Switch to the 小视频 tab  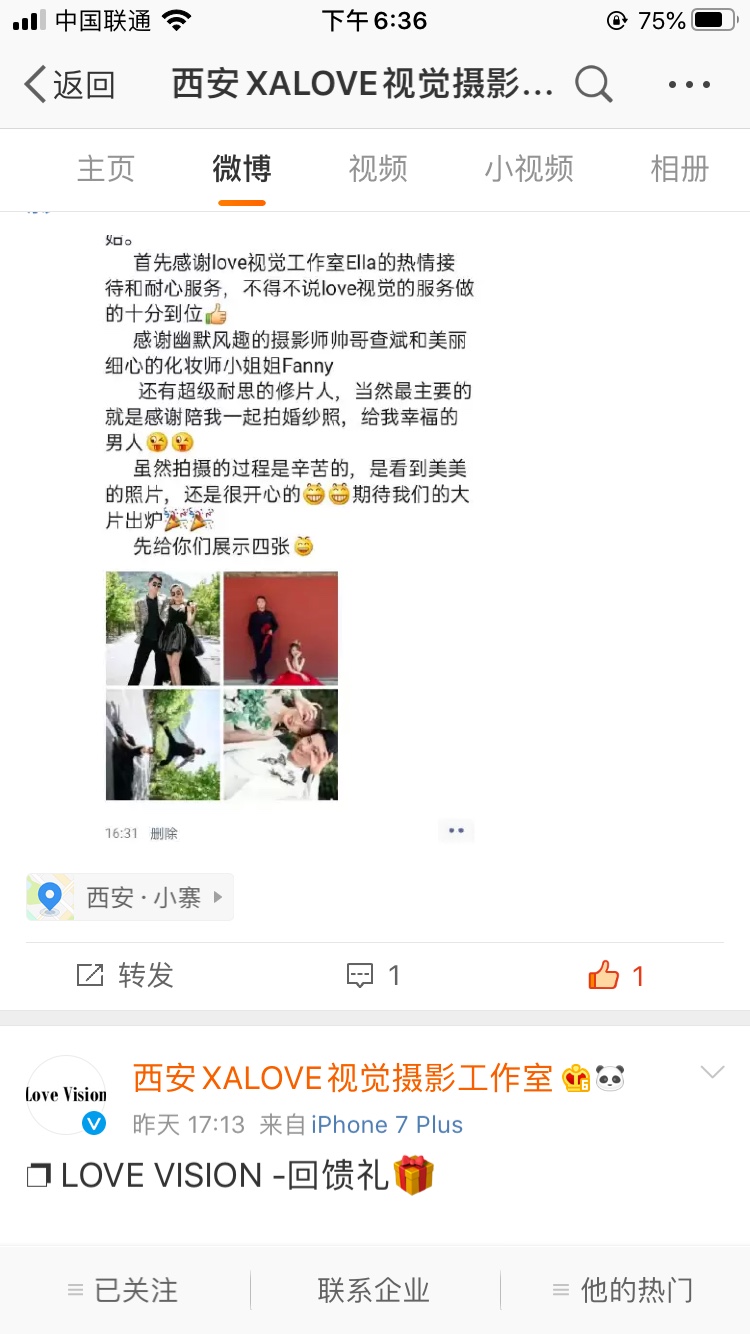coord(529,169)
